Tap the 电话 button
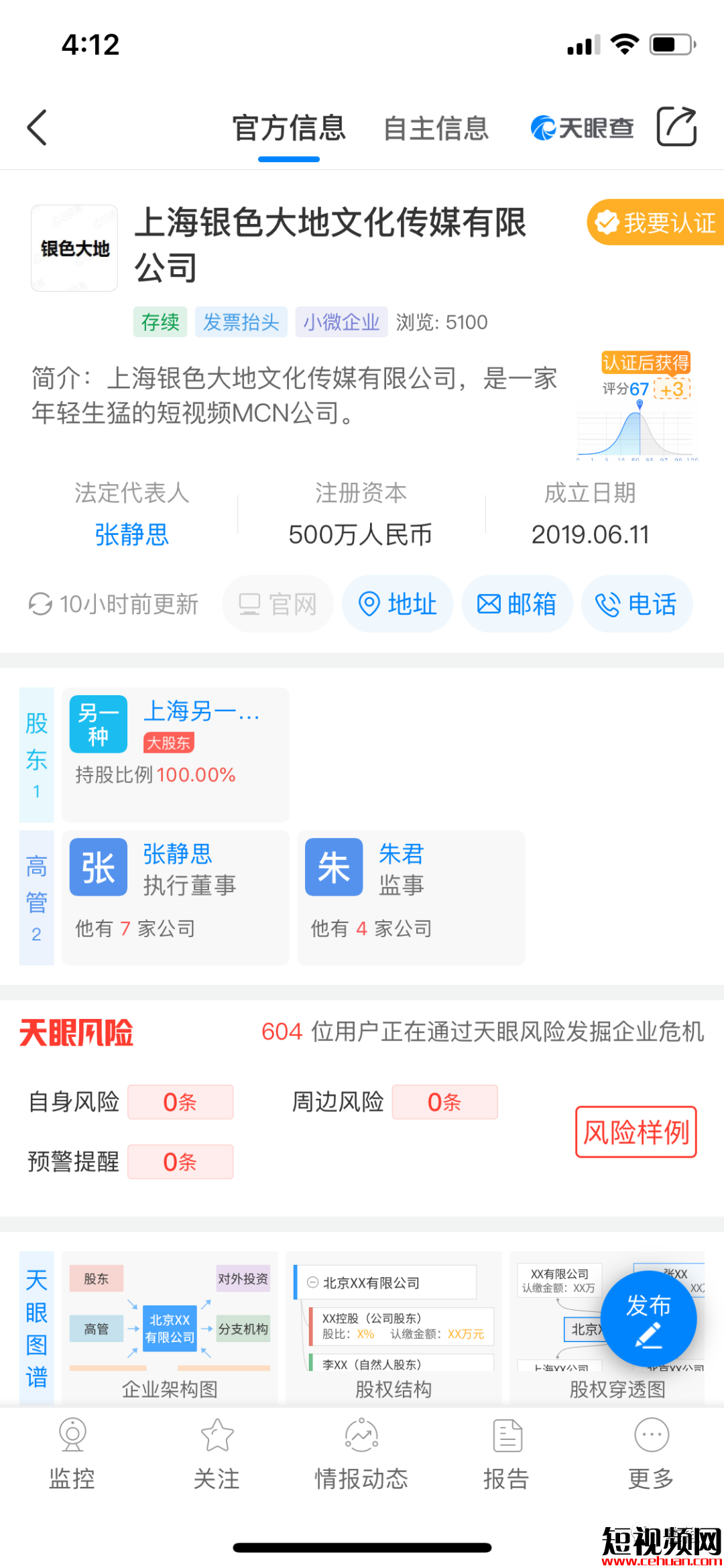Screen dimensions: 724x1568 tap(637, 604)
